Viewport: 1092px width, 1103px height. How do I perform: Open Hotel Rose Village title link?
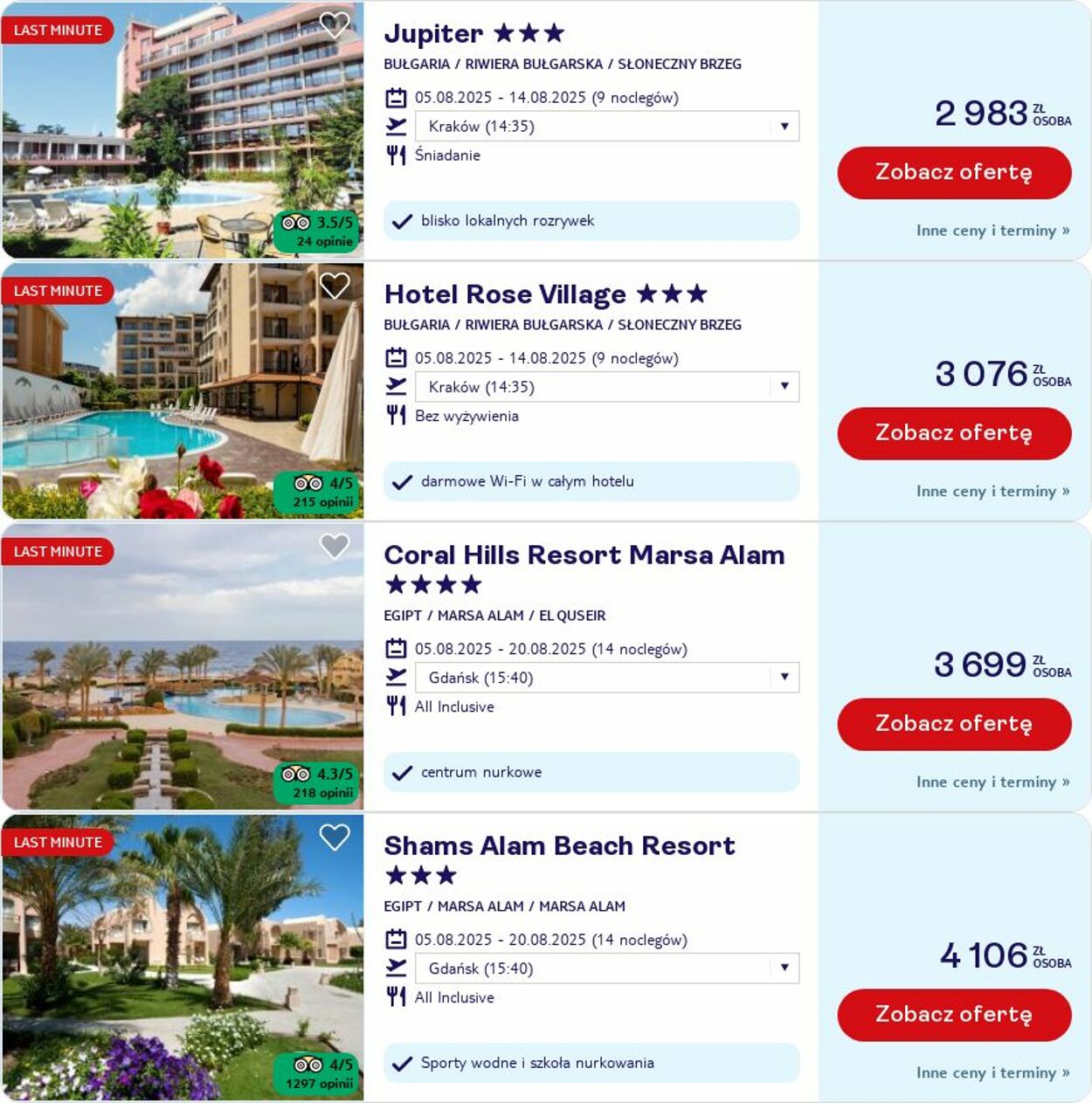[x=505, y=294]
